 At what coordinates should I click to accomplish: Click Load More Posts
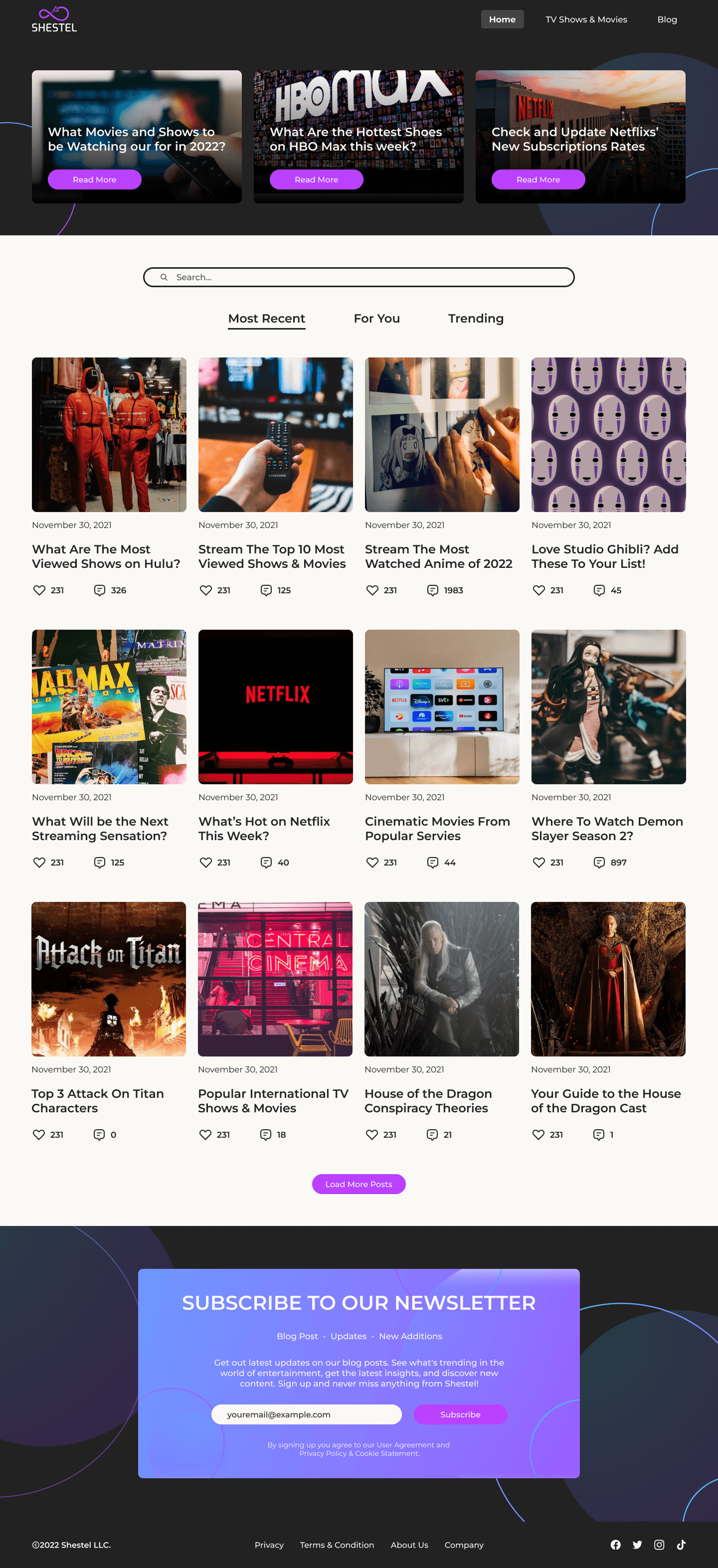359,1184
